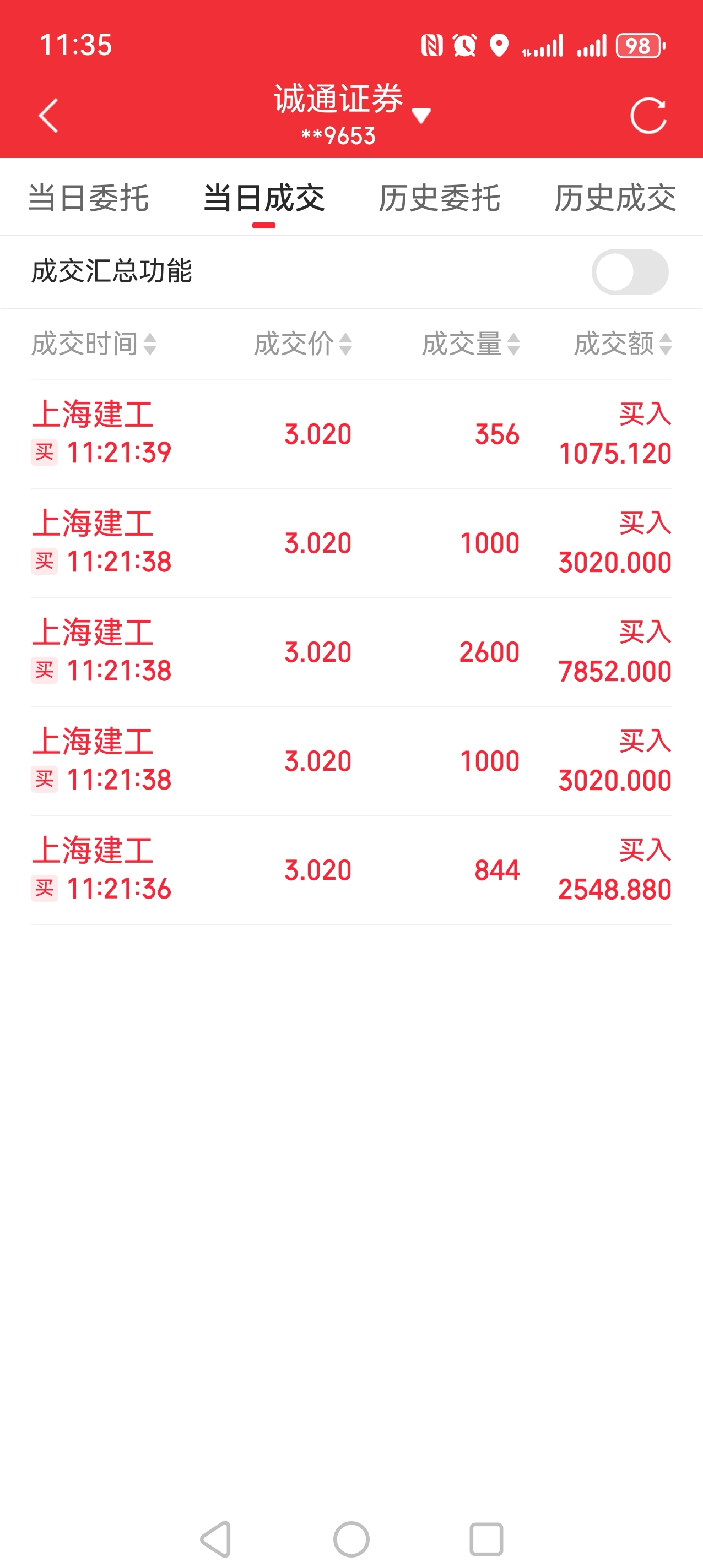
Task: Open the 上海建工 trade at 11:21:36
Action: click(351, 870)
